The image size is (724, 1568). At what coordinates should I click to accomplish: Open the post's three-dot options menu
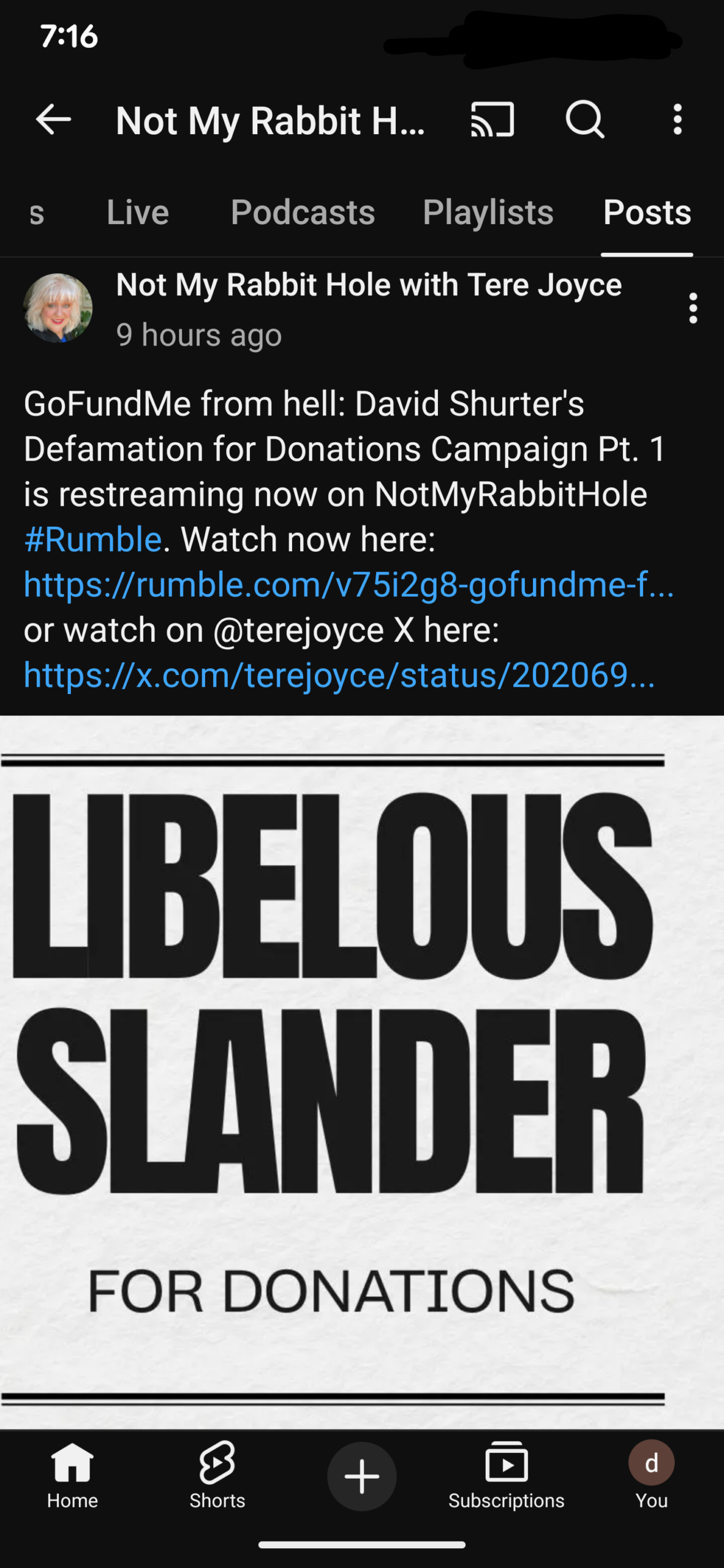tap(693, 308)
